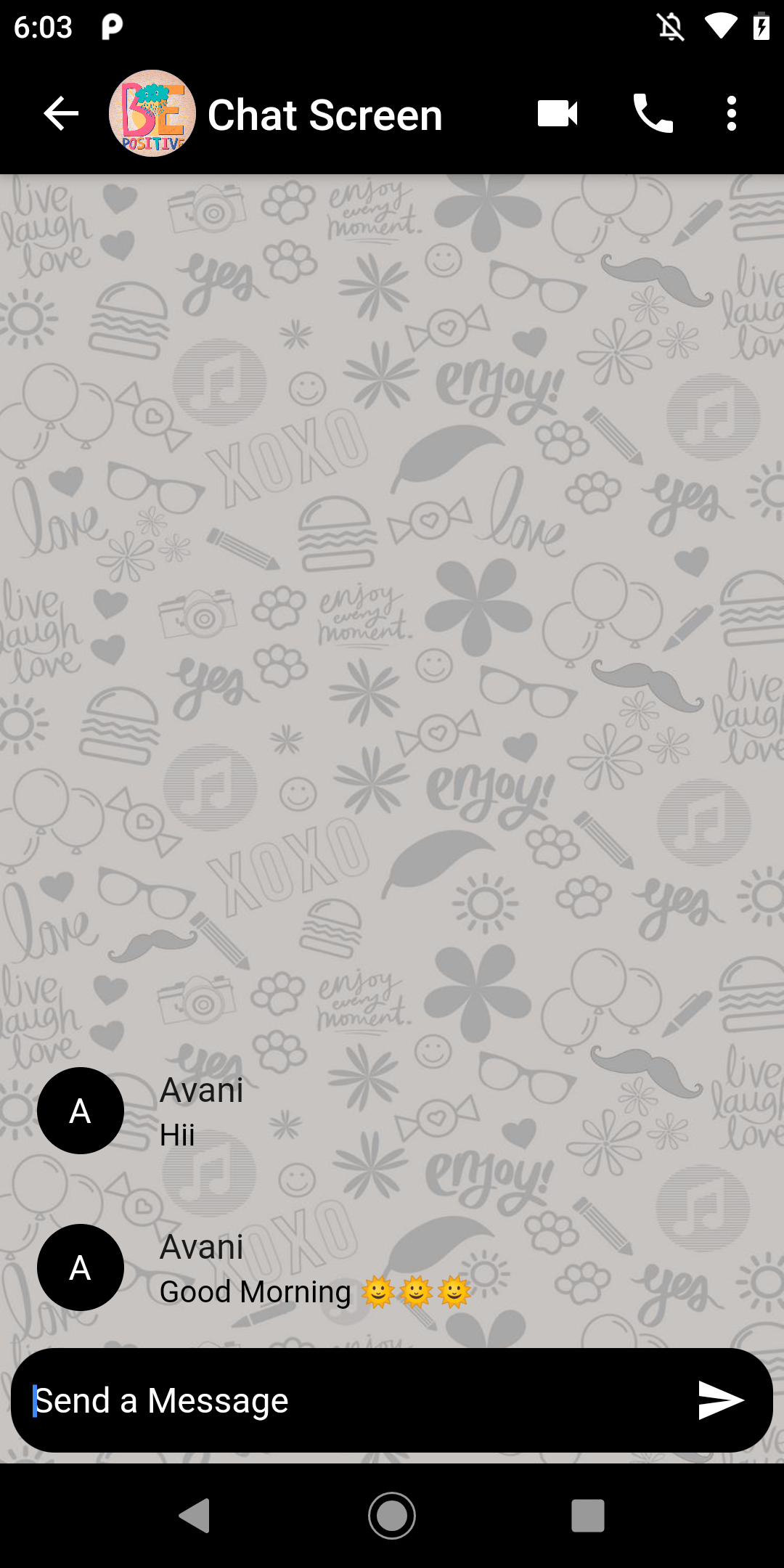Tap Avani's avatar next to Hii message
The height and width of the screenshot is (1568, 784).
(81, 1111)
